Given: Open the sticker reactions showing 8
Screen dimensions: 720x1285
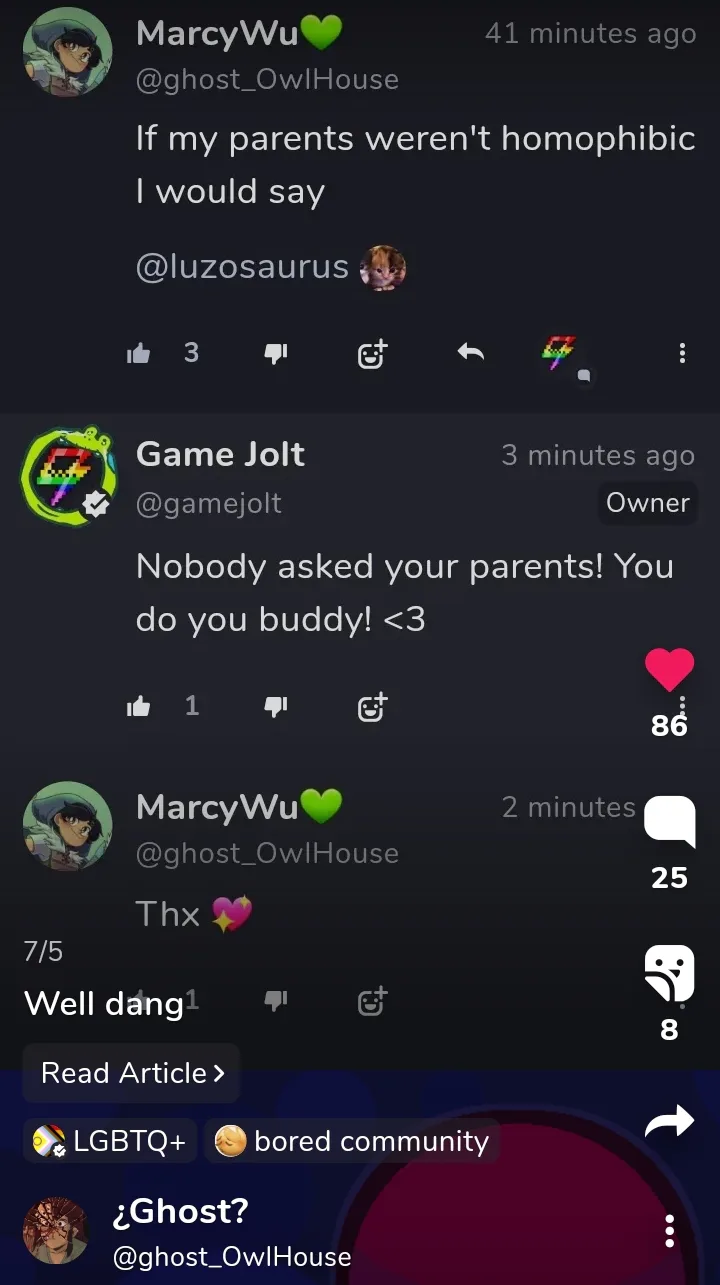Looking at the screenshot, I should coord(669,973).
